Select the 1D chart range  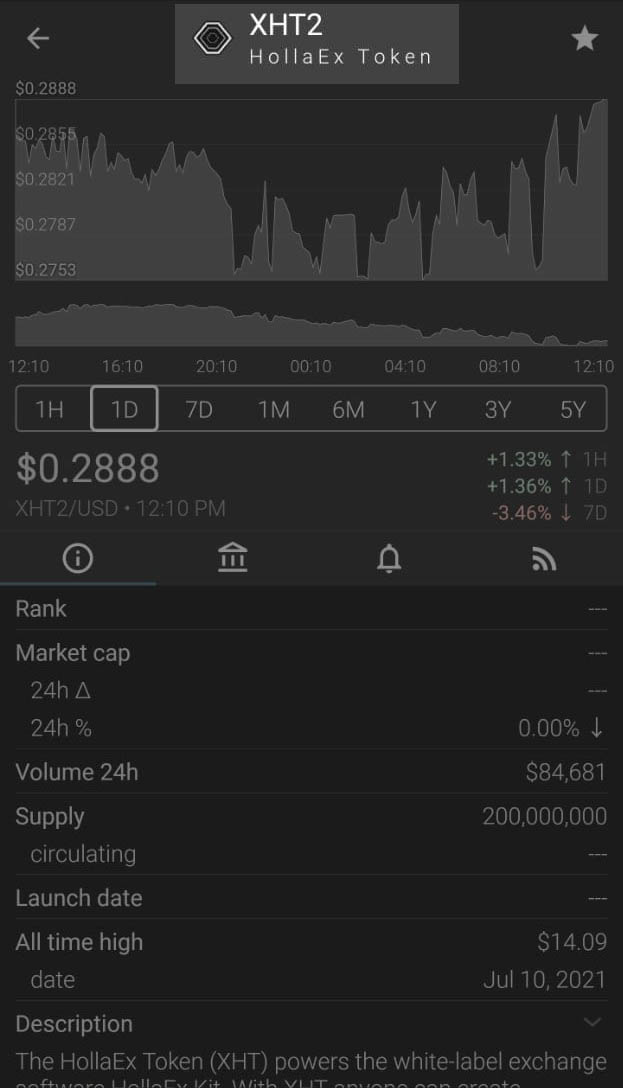124,409
